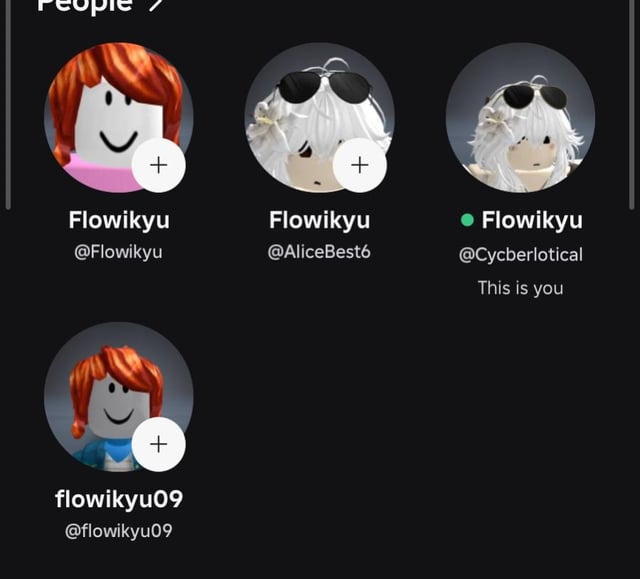The width and height of the screenshot is (640, 579).
Task: Expand the People section arrow
Action: click(x=156, y=6)
